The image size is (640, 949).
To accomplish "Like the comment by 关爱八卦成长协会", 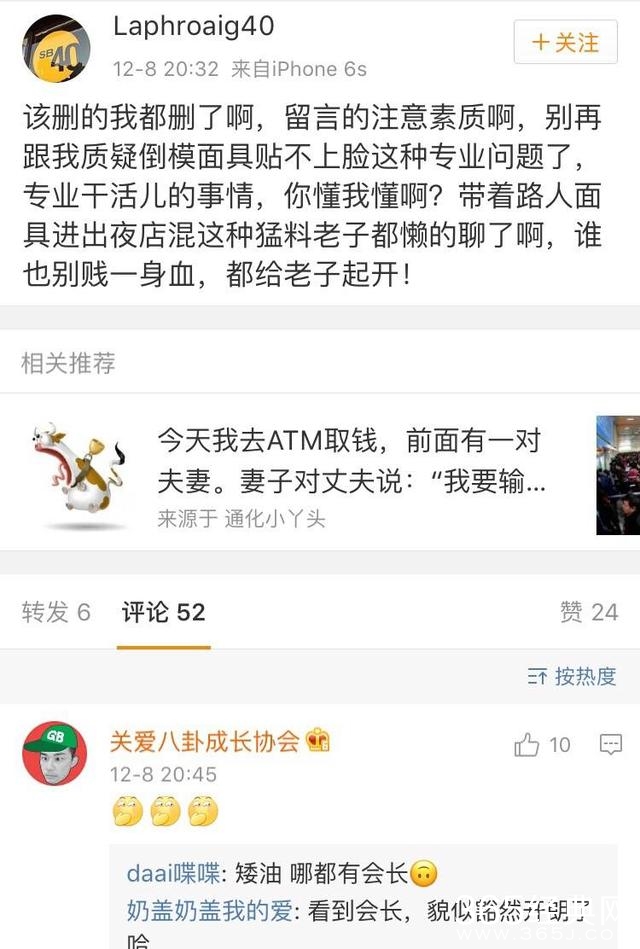I will coord(542,744).
